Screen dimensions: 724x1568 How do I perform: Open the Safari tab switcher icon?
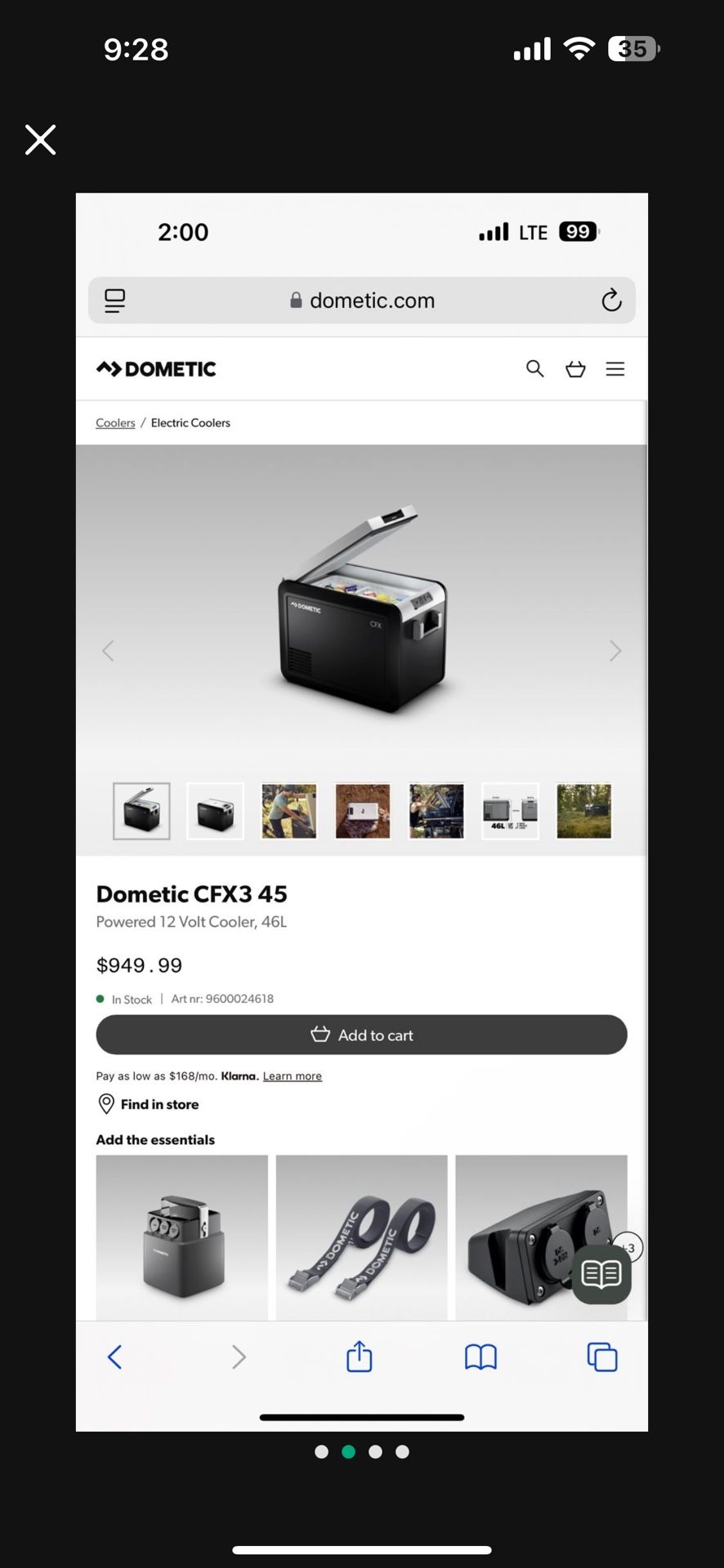point(601,1356)
